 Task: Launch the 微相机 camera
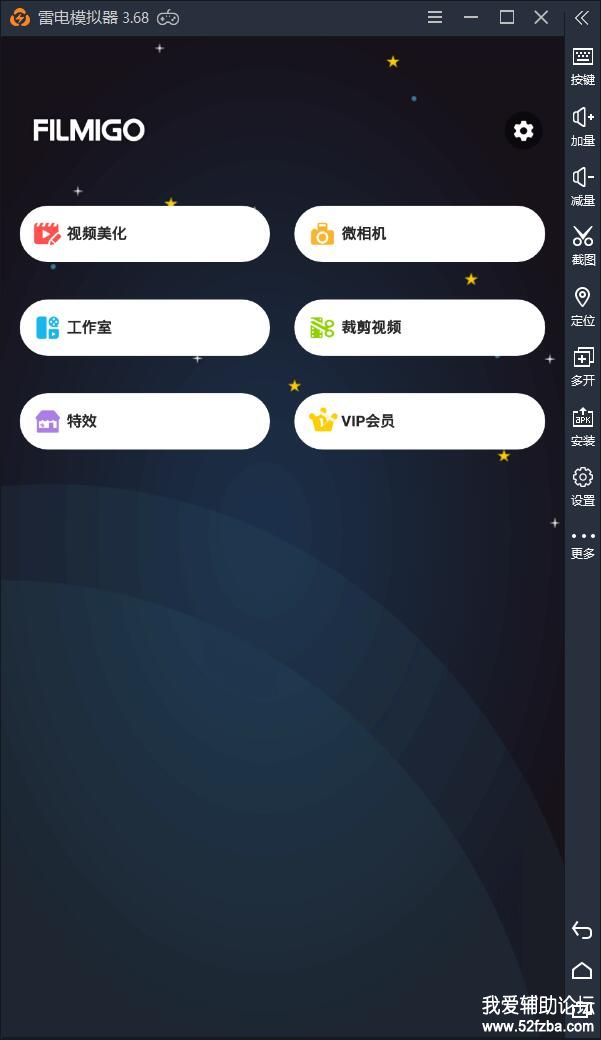(419, 234)
